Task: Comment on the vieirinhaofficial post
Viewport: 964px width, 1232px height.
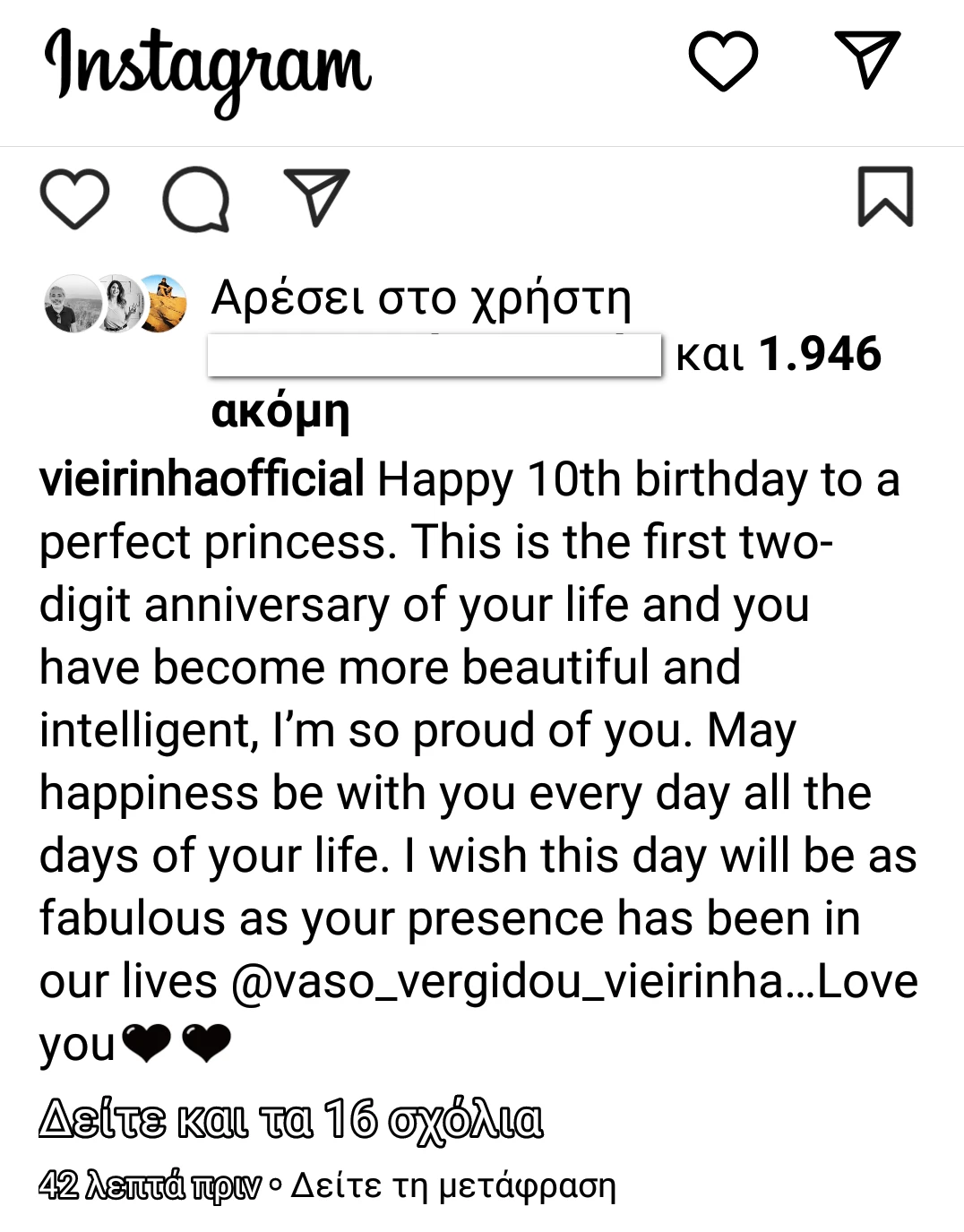Action: [195, 198]
